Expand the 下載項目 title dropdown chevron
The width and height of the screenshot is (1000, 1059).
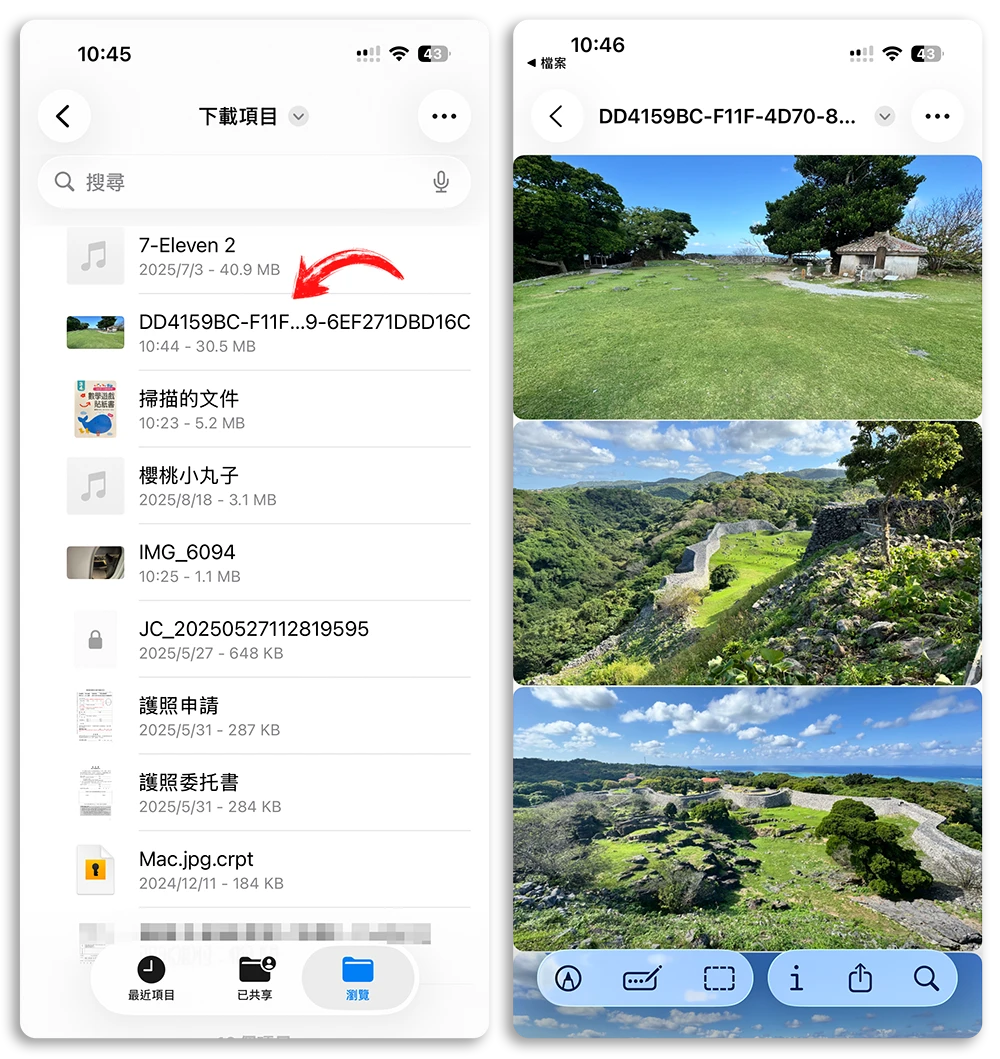[x=297, y=116]
